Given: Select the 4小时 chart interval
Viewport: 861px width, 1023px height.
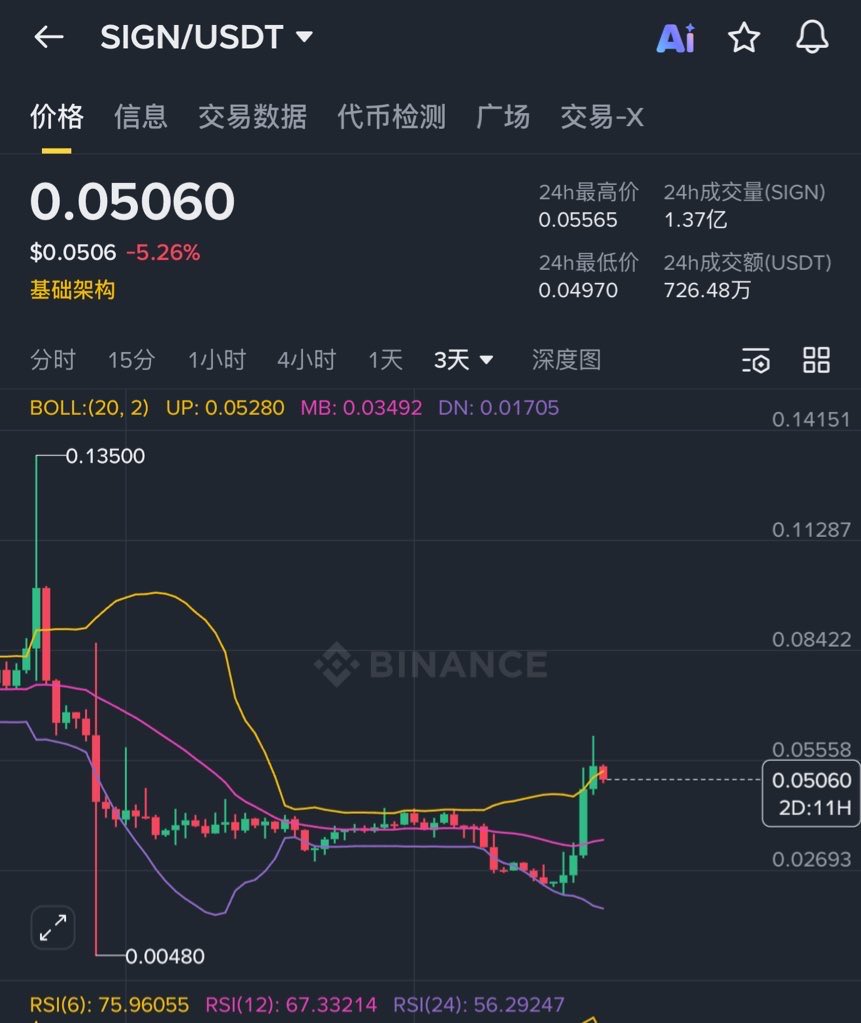Looking at the screenshot, I should coord(306,360).
